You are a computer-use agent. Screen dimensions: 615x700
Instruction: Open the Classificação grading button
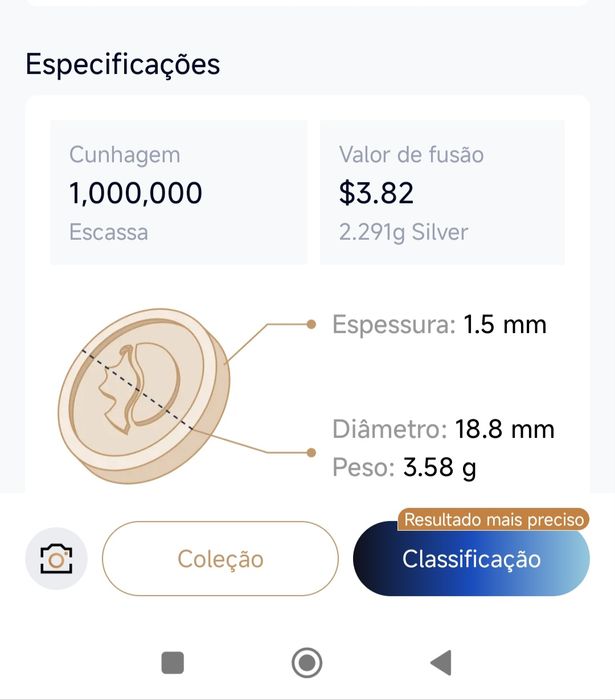point(471,559)
